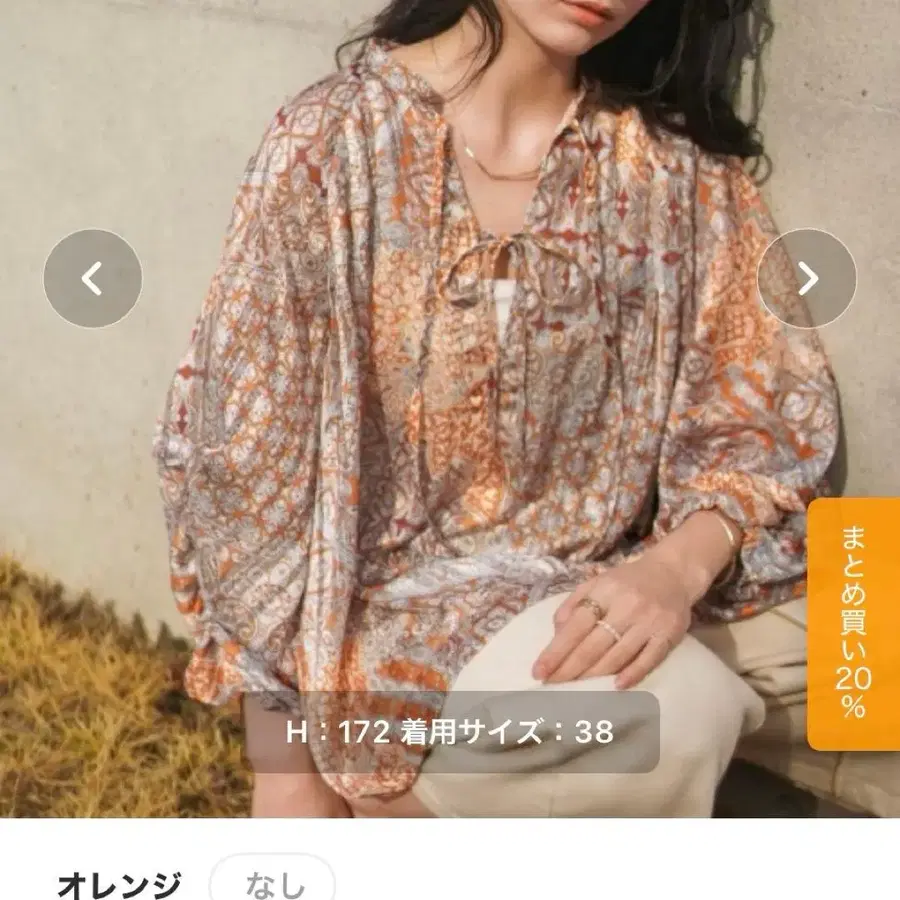Open the blouse product image
900x900 pixels.
point(450,409)
